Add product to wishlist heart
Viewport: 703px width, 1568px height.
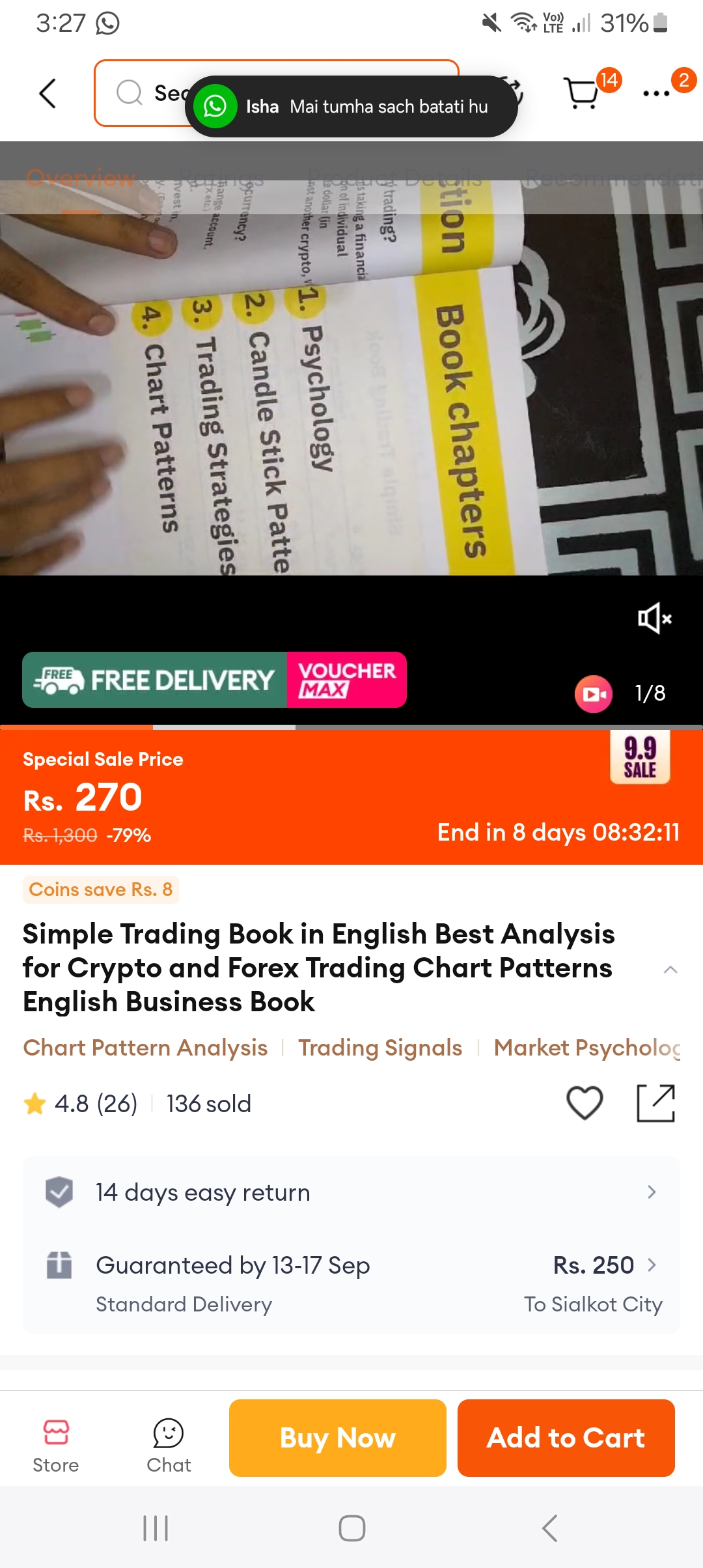[585, 1103]
